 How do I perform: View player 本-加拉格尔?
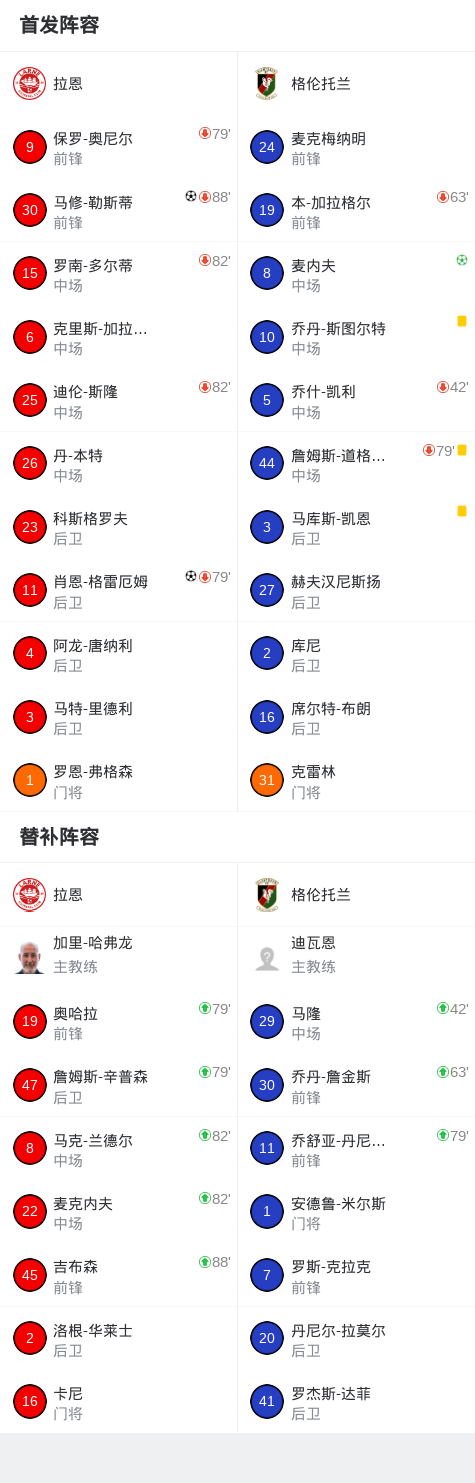[x=356, y=210]
